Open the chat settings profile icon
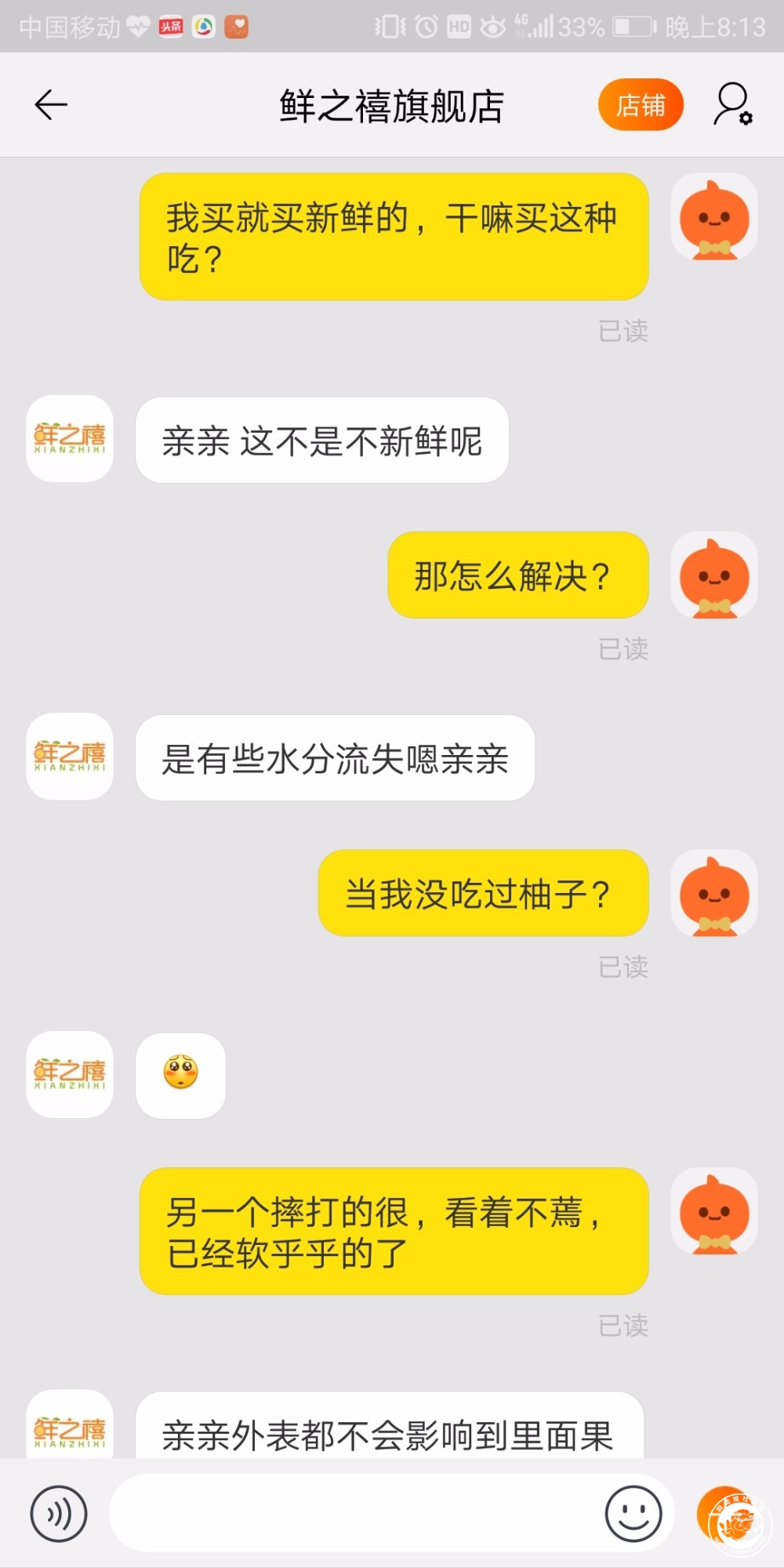 point(732,105)
